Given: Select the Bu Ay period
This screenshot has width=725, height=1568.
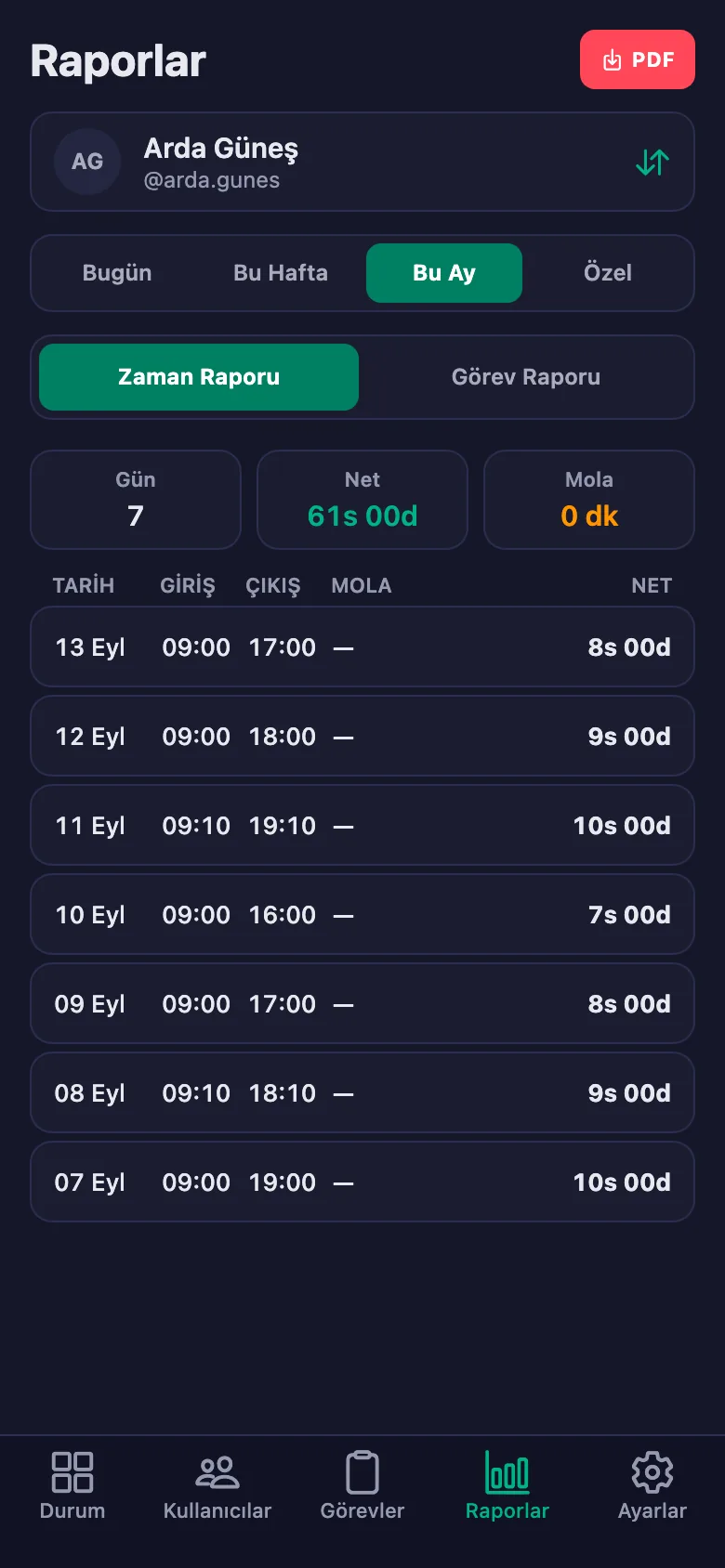Looking at the screenshot, I should (x=444, y=273).
